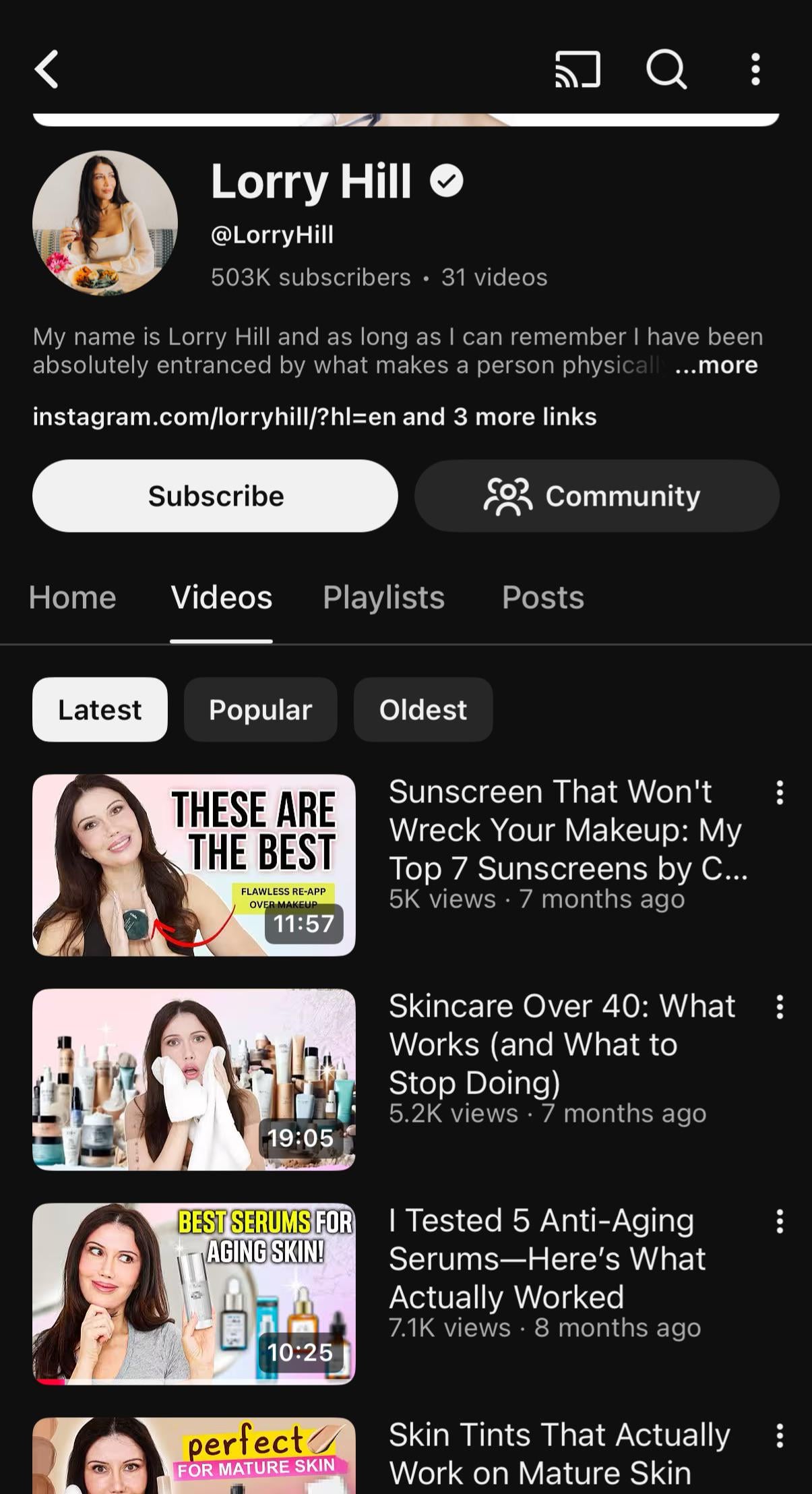The image size is (812, 1494).
Task: Open the search magnifier icon
Action: pos(666,69)
